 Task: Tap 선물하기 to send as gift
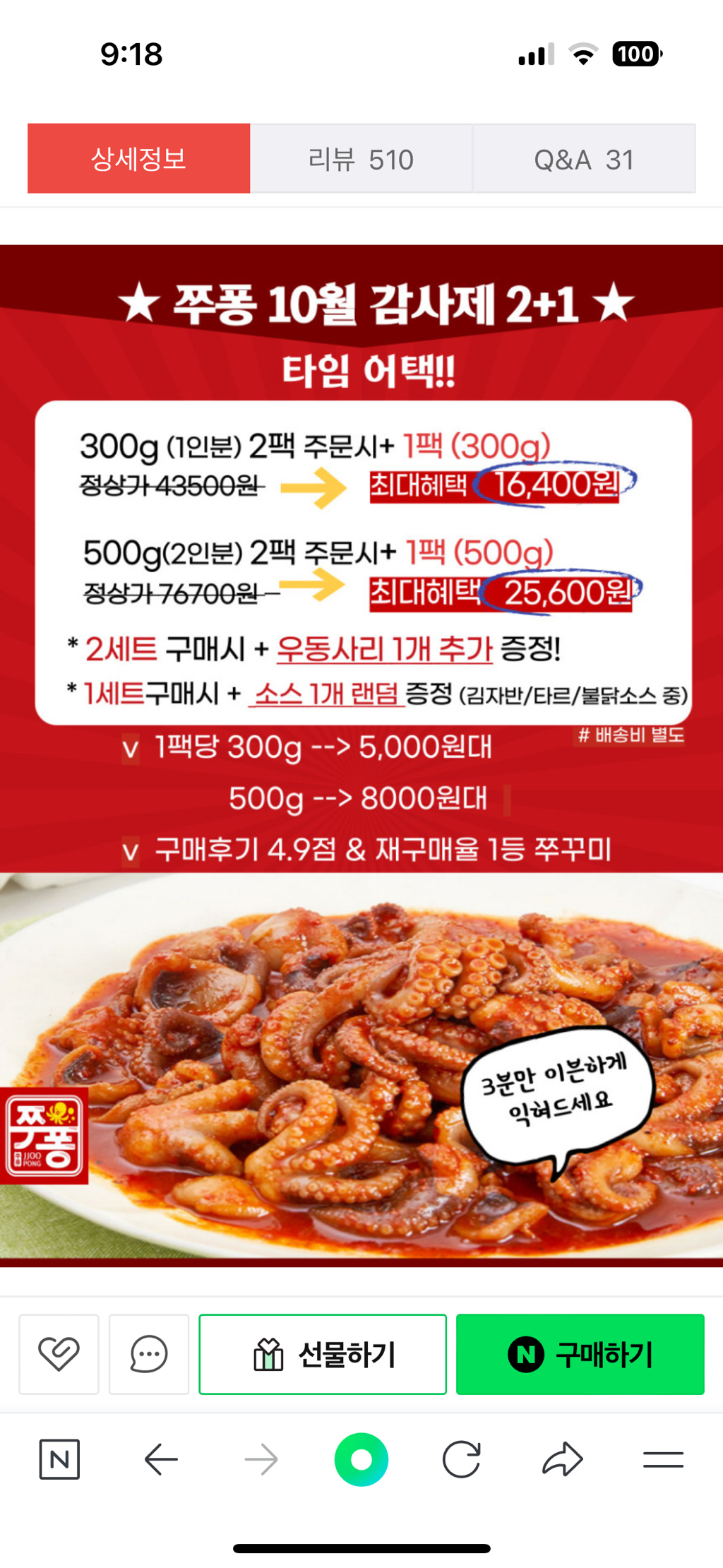323,1354
